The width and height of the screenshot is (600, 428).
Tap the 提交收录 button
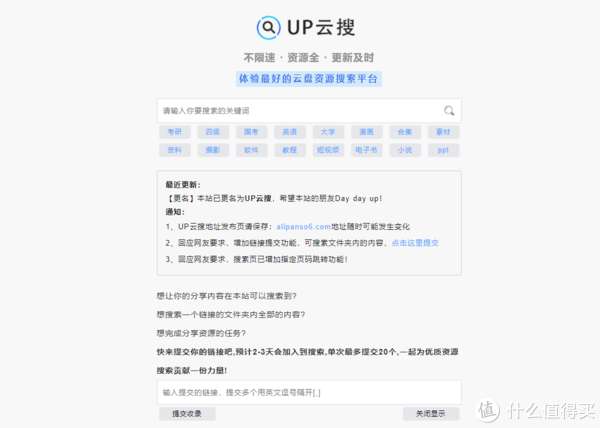coord(187,413)
